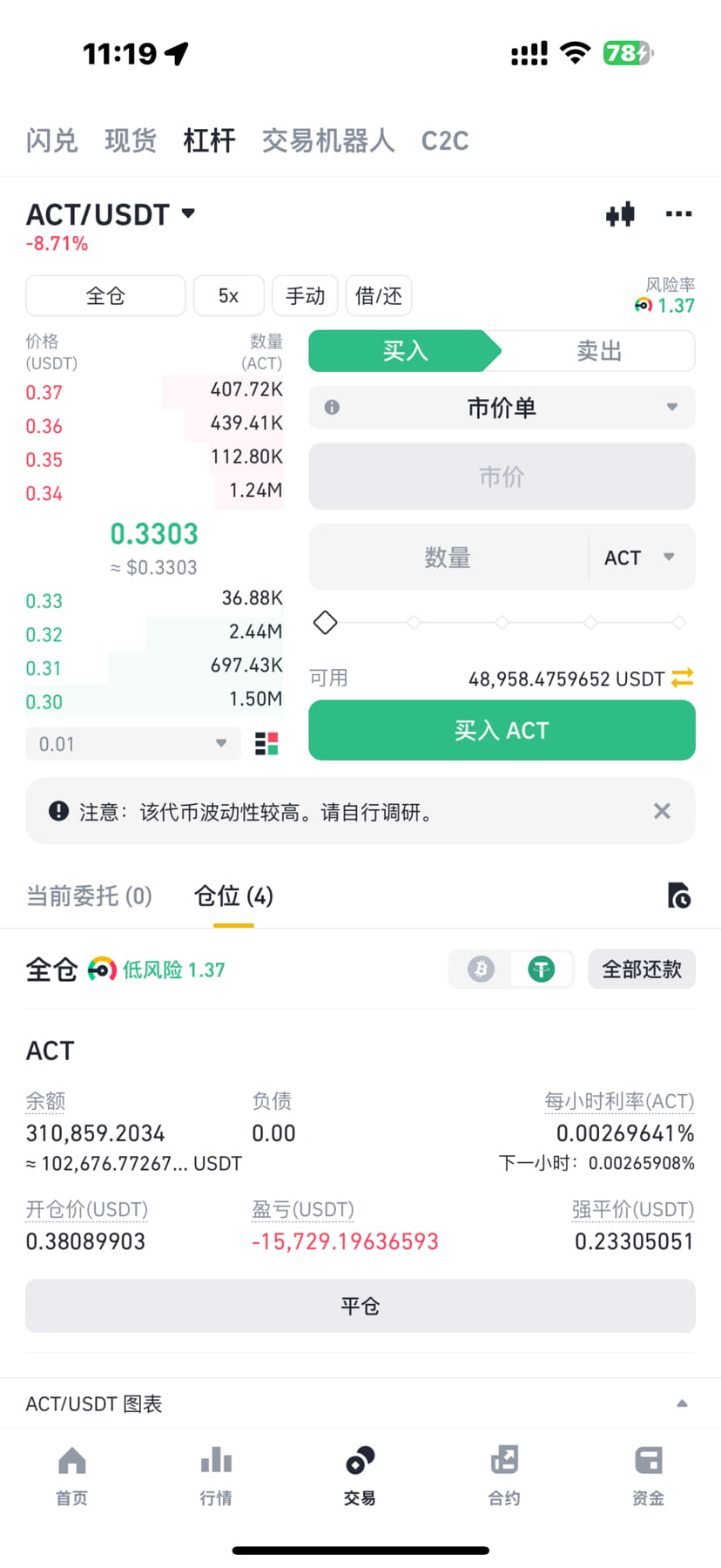The image size is (721, 1568).
Task: Open the 0.01 price precision dropdown
Action: point(133,744)
